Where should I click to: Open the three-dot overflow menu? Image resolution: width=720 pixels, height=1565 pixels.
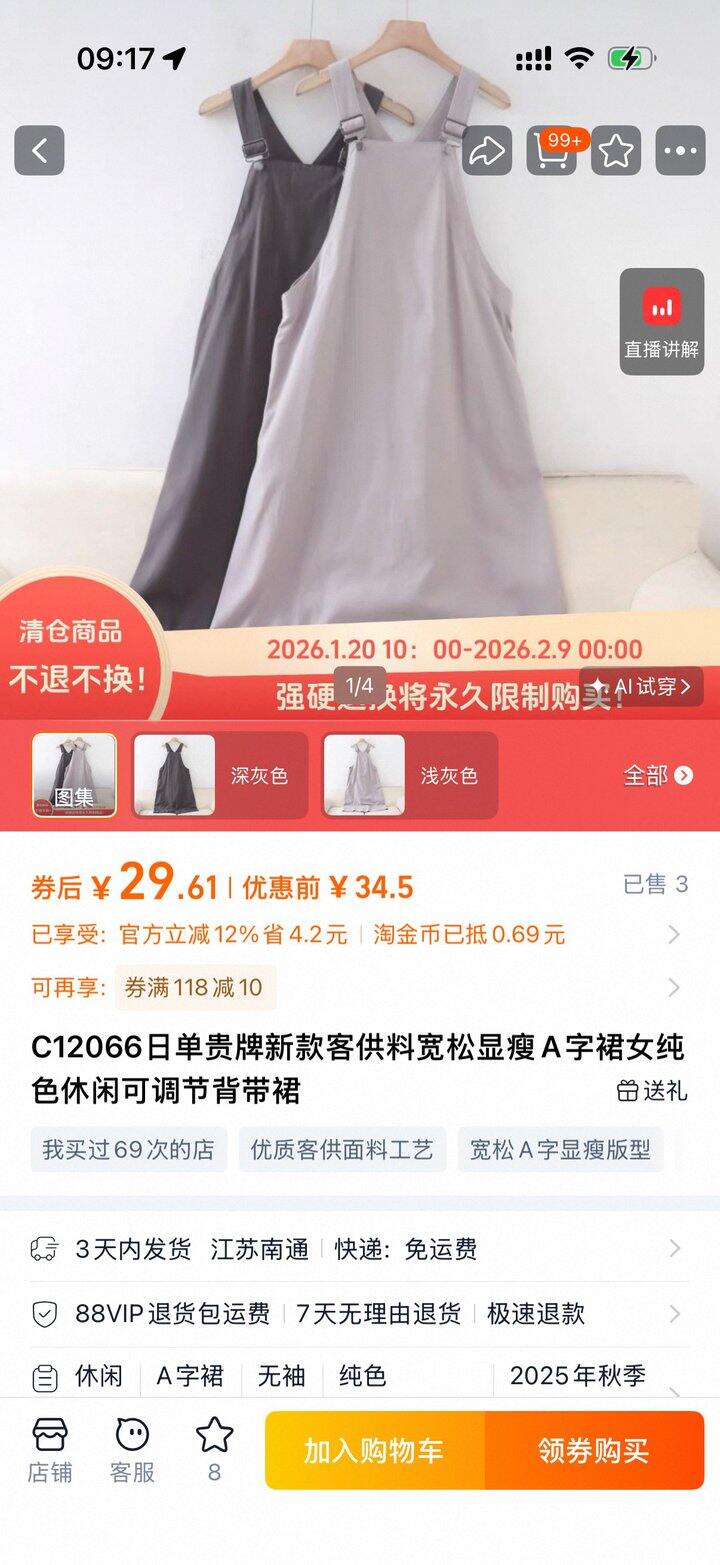[680, 151]
